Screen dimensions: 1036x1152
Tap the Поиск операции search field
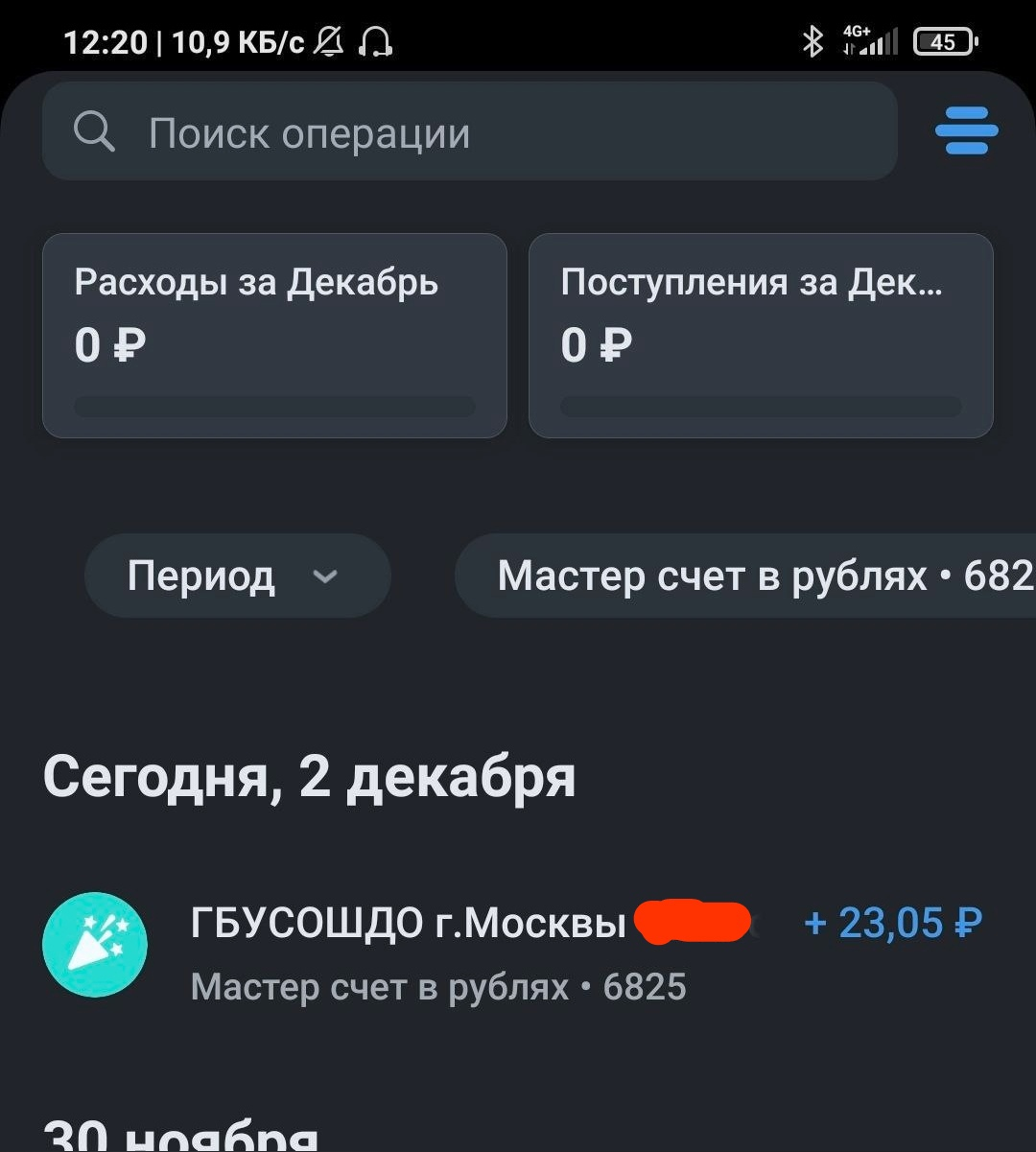470,132
